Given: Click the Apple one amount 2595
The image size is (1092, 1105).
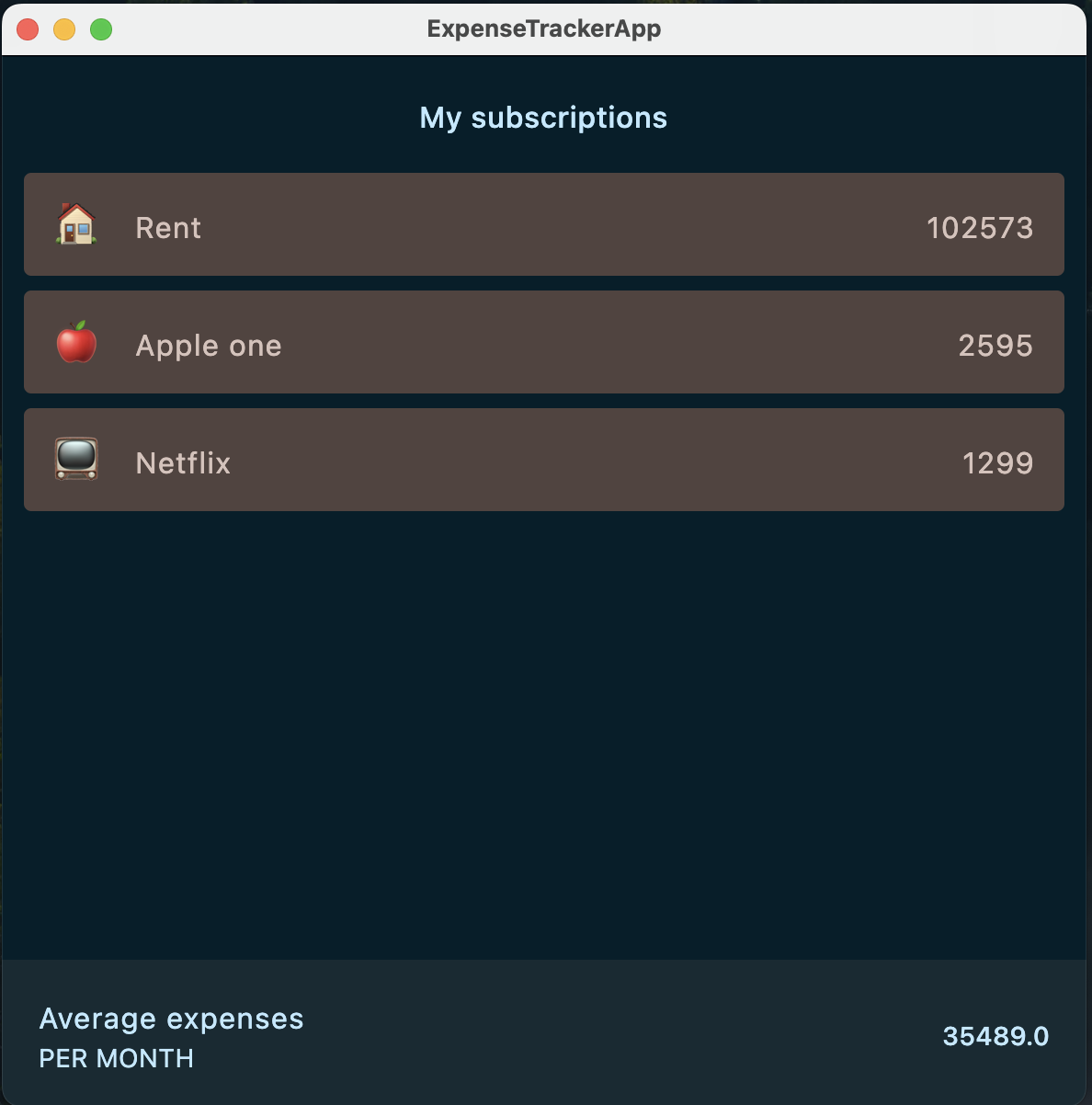Looking at the screenshot, I should coord(995,345).
